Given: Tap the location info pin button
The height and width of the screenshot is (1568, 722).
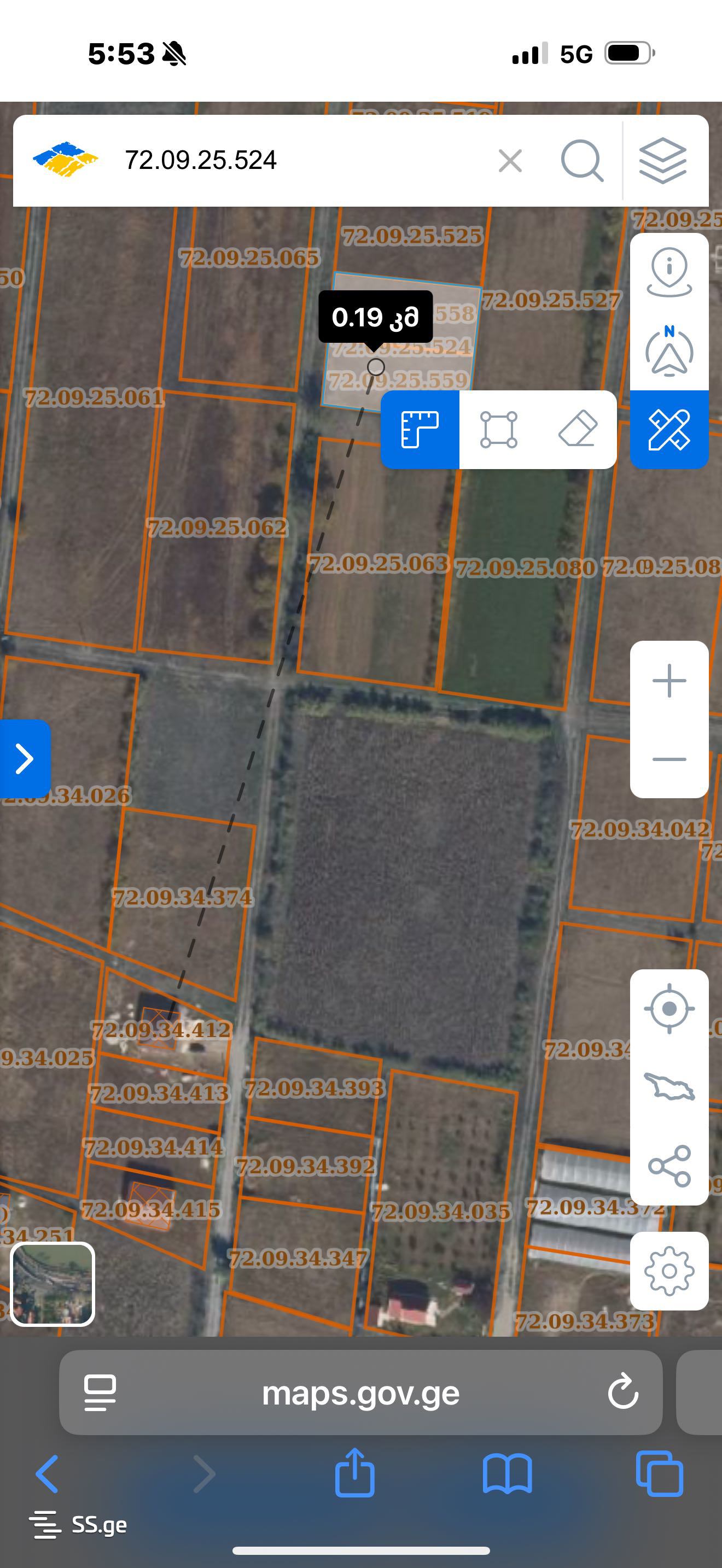Looking at the screenshot, I should coord(668,273).
